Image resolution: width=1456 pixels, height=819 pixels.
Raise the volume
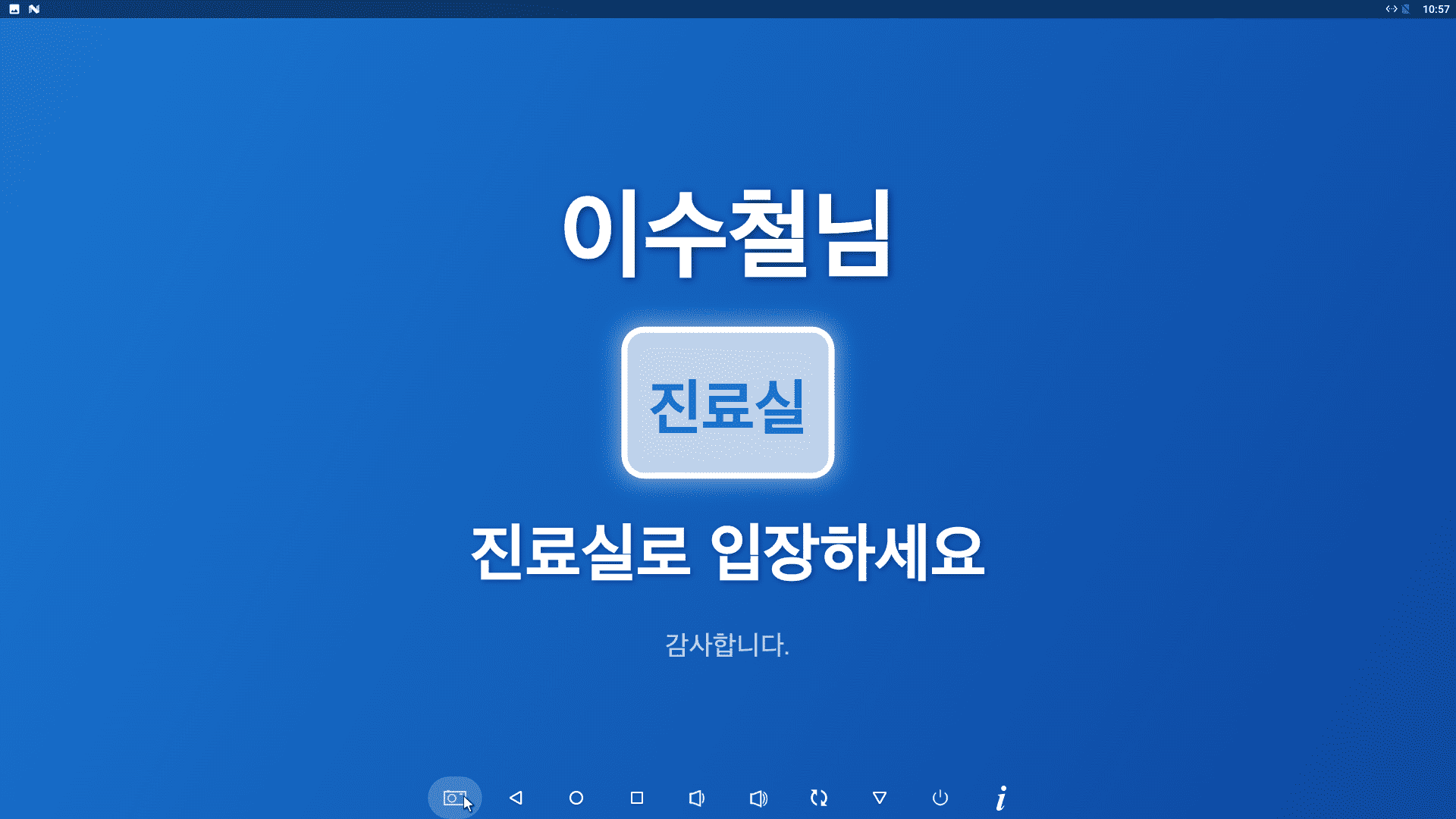[x=758, y=798]
